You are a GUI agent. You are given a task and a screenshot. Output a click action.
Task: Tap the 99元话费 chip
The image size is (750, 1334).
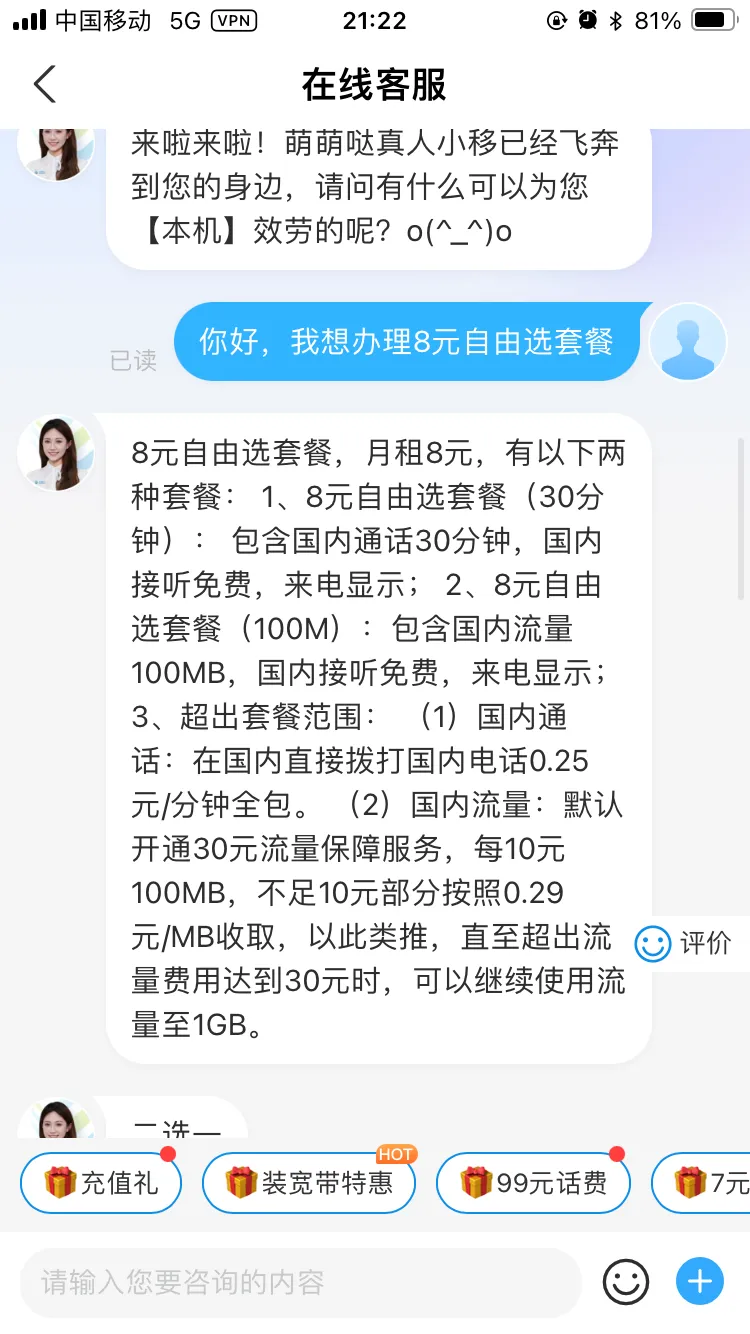[x=534, y=1183]
